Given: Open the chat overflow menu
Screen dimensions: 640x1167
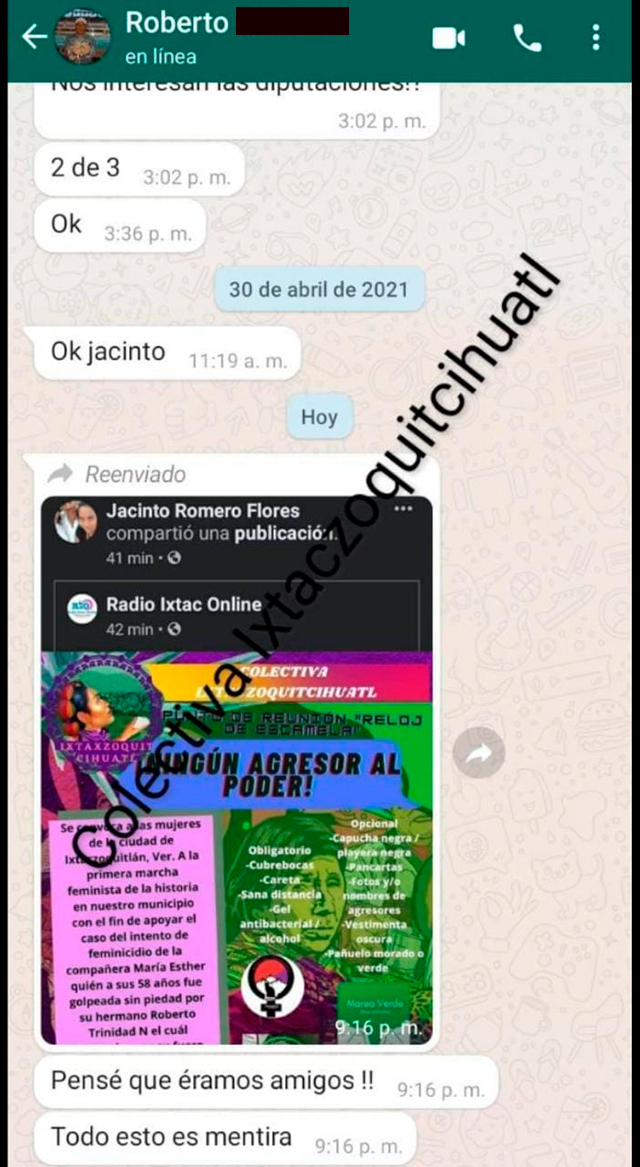Looking at the screenshot, I should (596, 38).
